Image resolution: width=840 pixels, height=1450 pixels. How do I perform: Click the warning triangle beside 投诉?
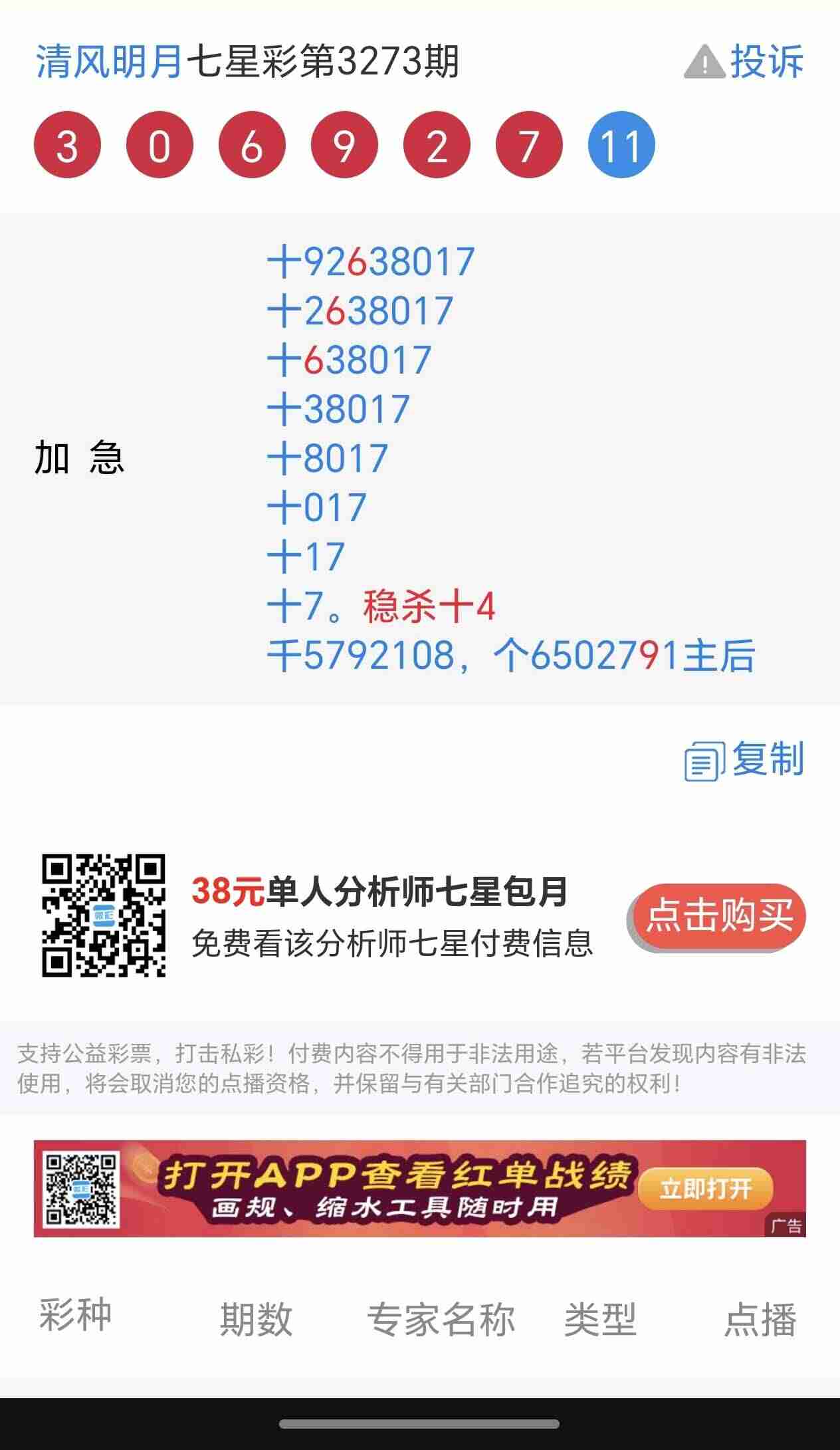tap(706, 62)
